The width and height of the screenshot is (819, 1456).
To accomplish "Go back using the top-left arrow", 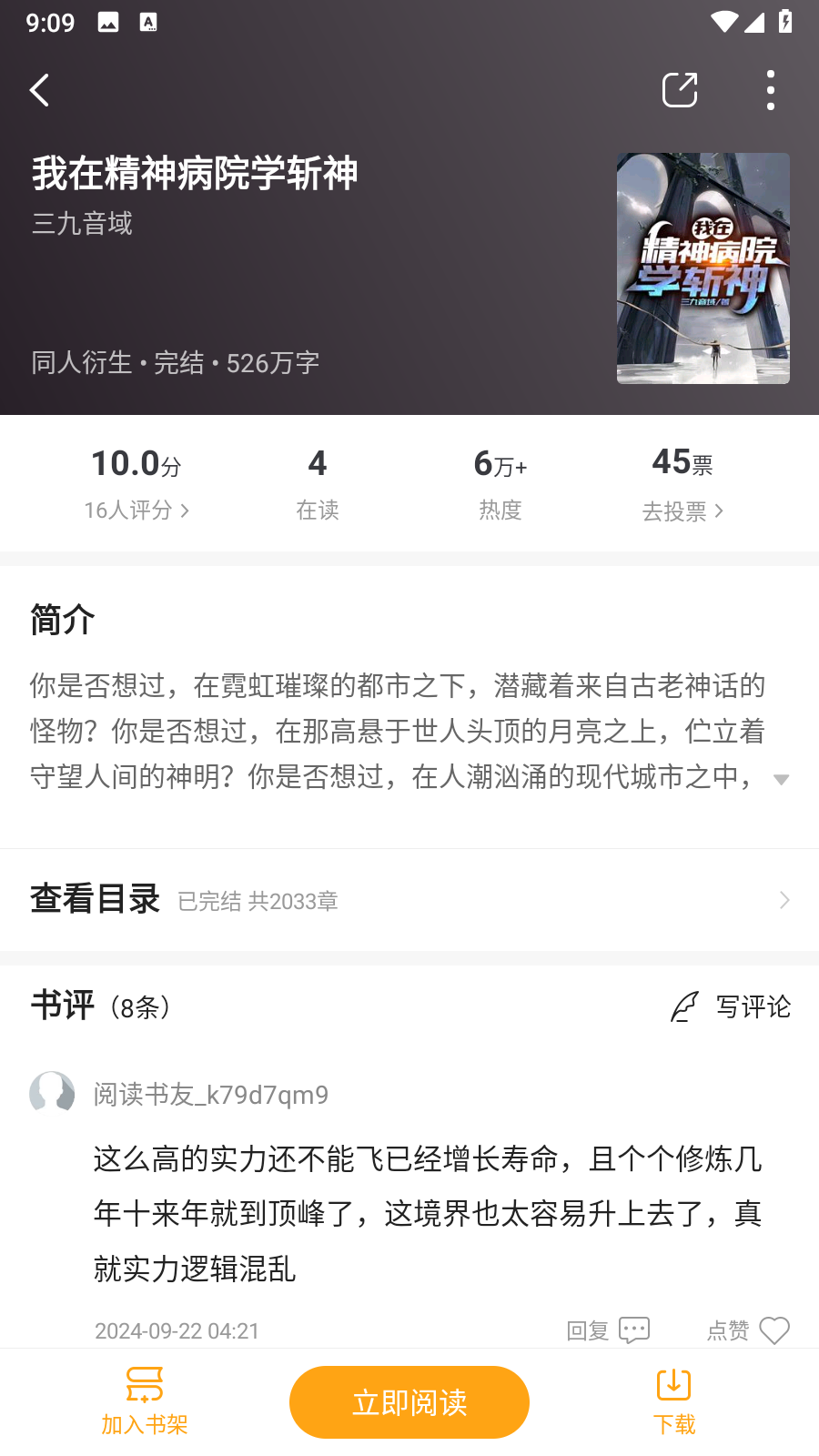I will pos(40,90).
